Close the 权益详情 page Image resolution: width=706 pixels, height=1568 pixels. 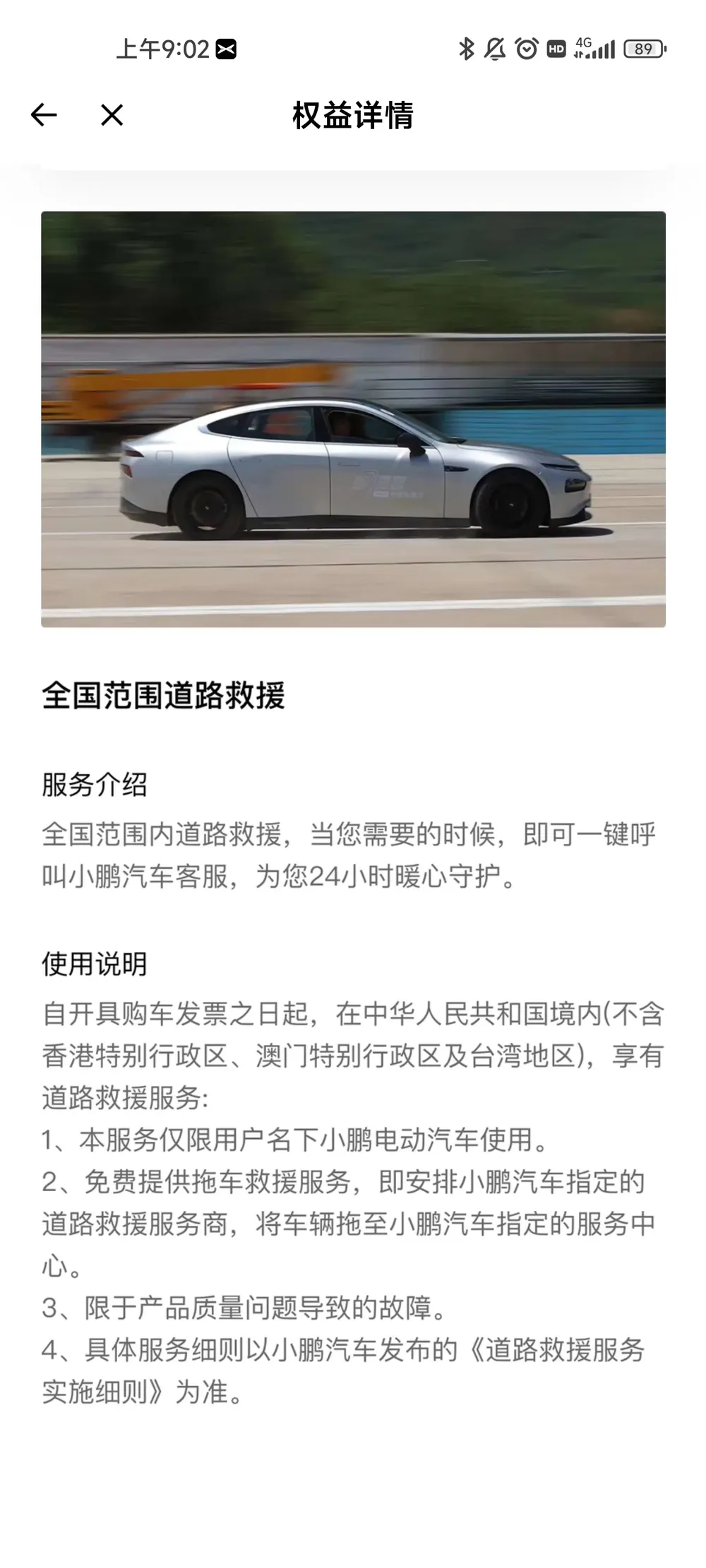pyautogui.click(x=112, y=115)
